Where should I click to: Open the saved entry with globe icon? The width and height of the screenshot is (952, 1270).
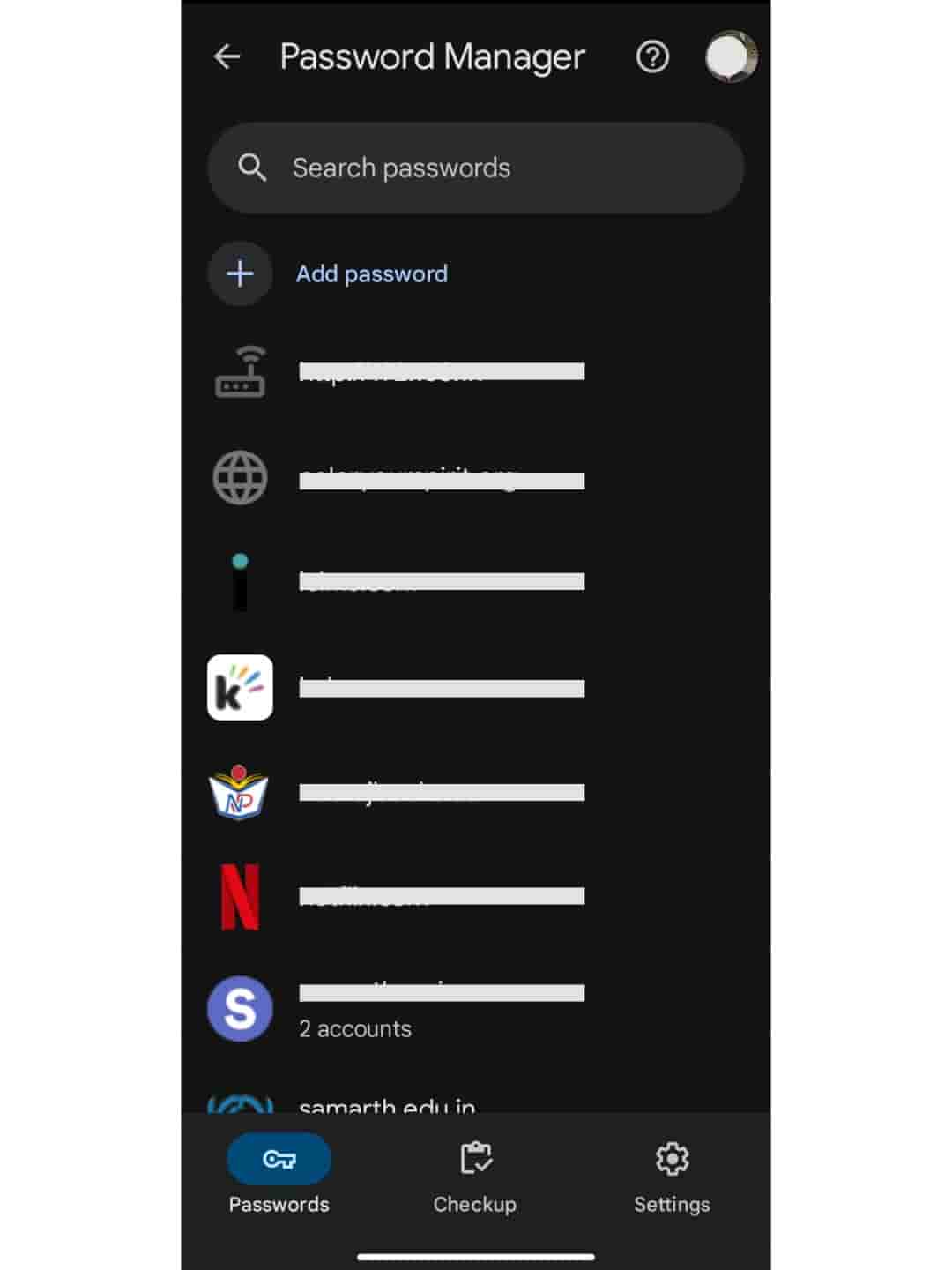pos(441,479)
